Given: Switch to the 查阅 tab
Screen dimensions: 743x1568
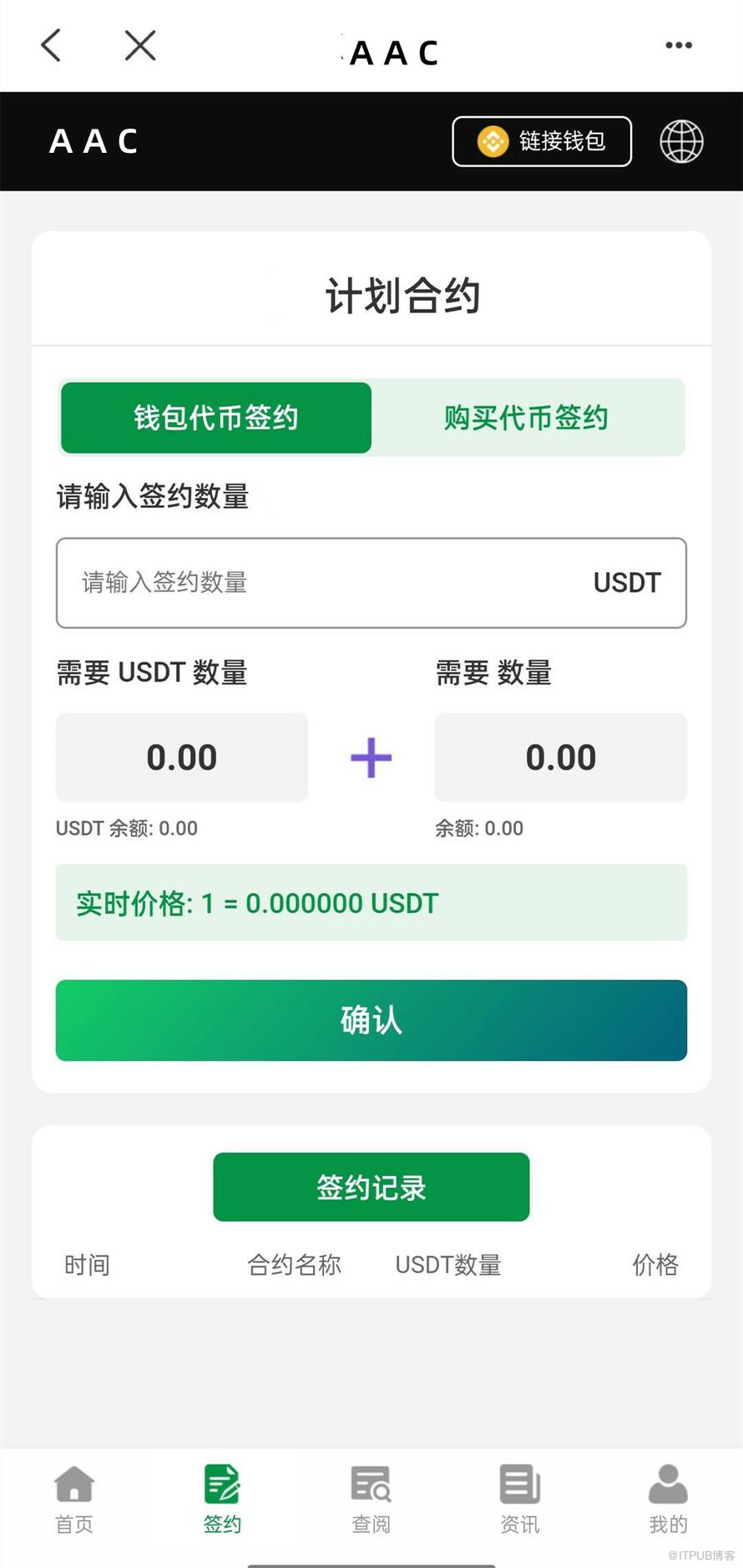Looking at the screenshot, I should coord(371,1499).
